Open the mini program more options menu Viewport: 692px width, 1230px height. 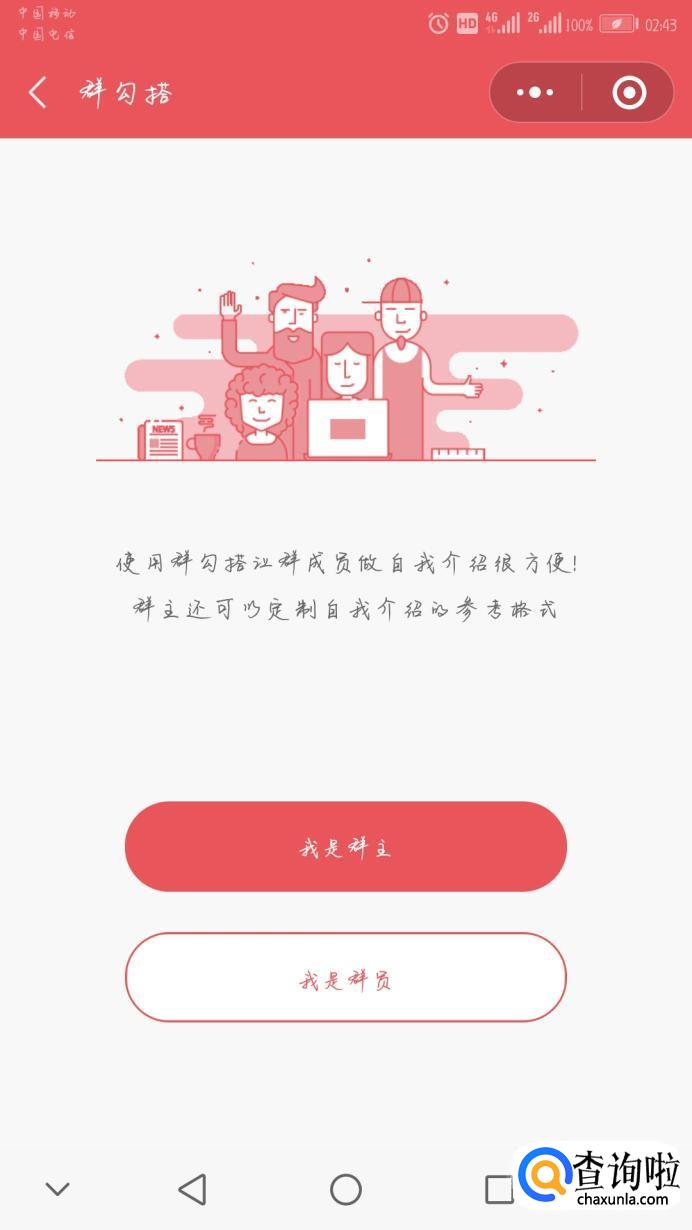point(535,93)
